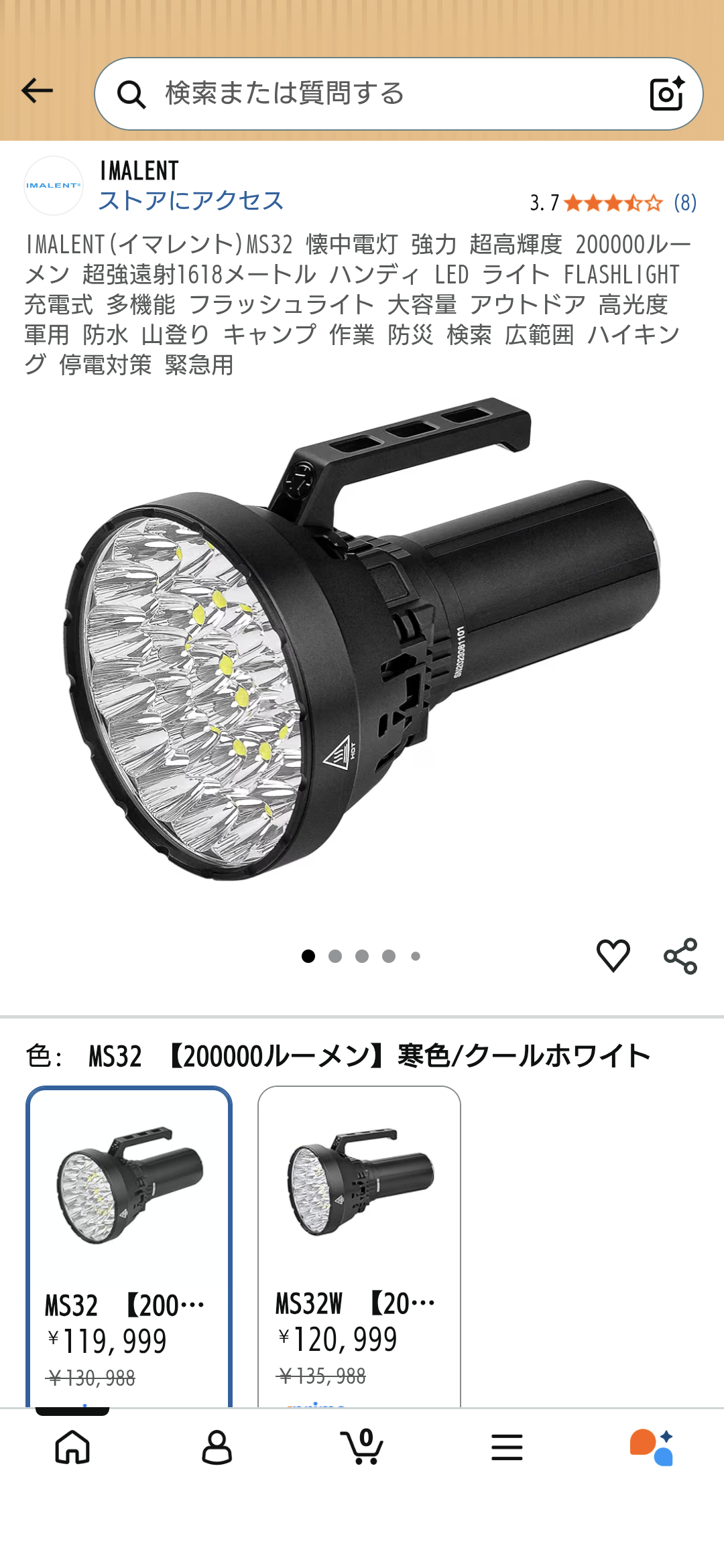Open the 3.7 star reviews rating

coord(613,202)
